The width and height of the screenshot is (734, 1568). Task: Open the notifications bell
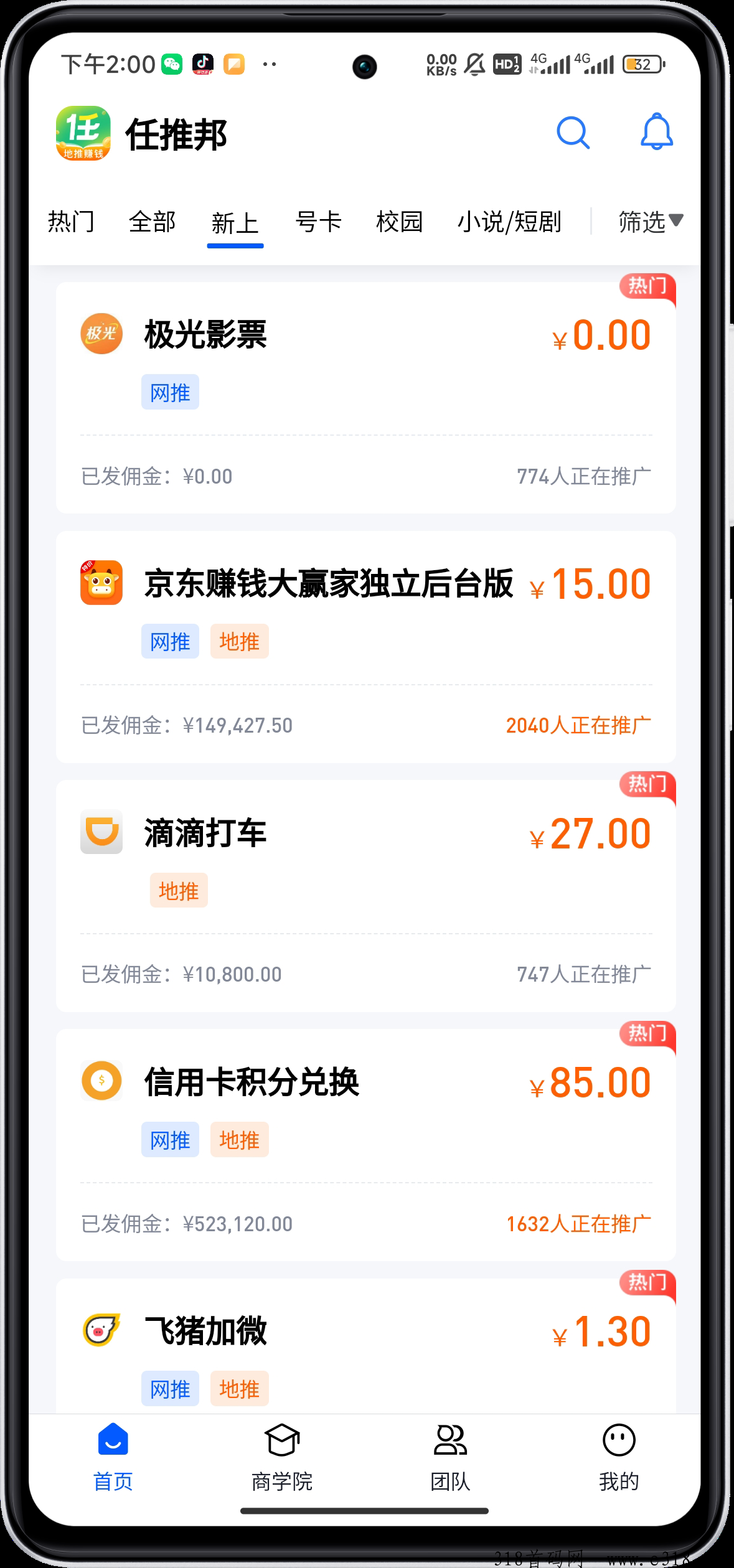point(656,131)
